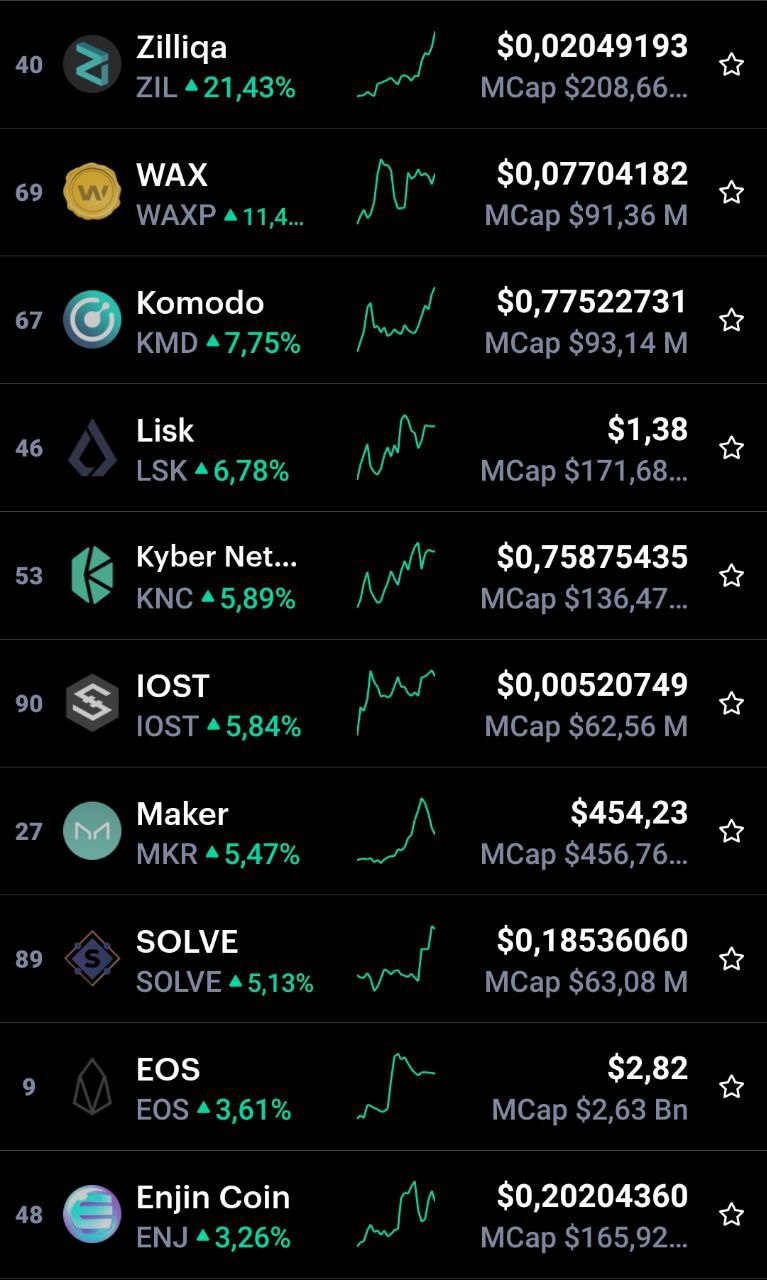View Komodo KMD details
Screen dimensions: 767x1280
(383, 320)
